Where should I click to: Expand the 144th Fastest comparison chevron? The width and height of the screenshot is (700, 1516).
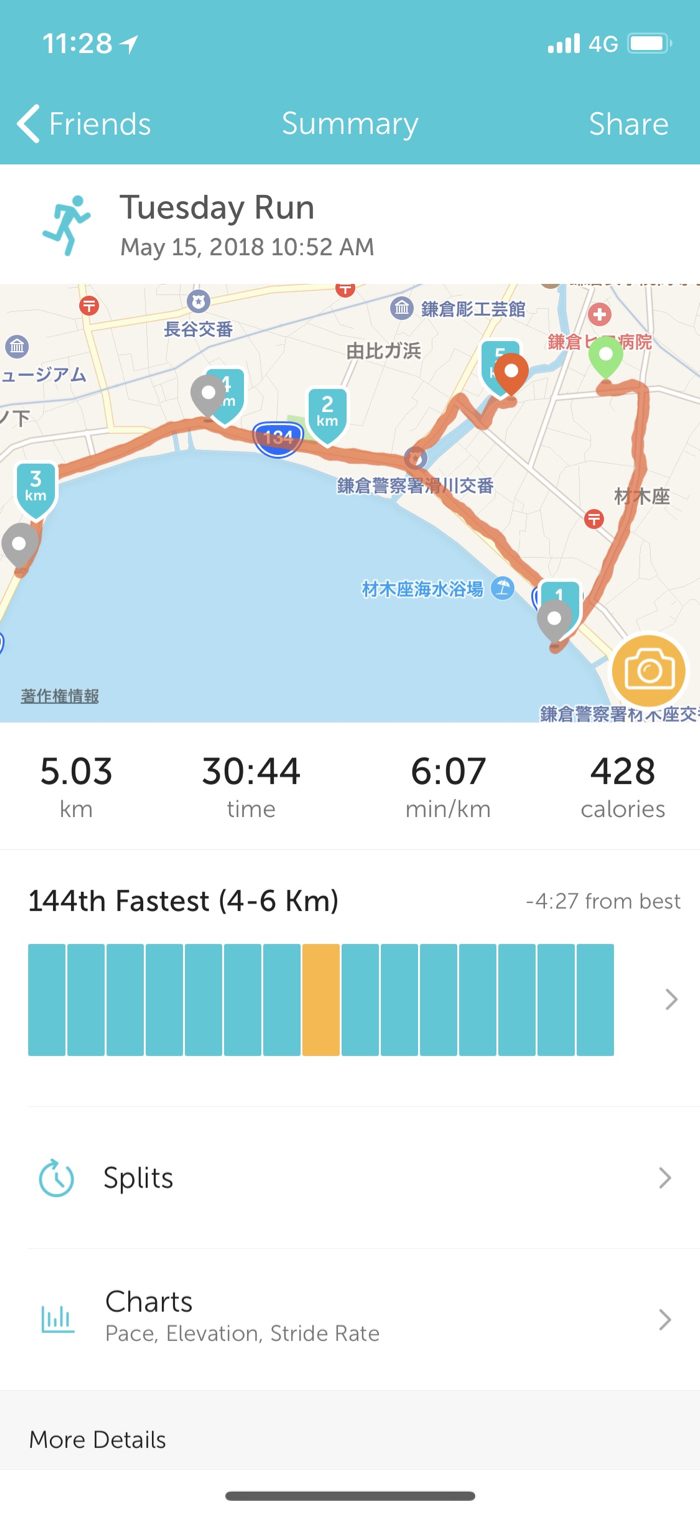pos(671,999)
